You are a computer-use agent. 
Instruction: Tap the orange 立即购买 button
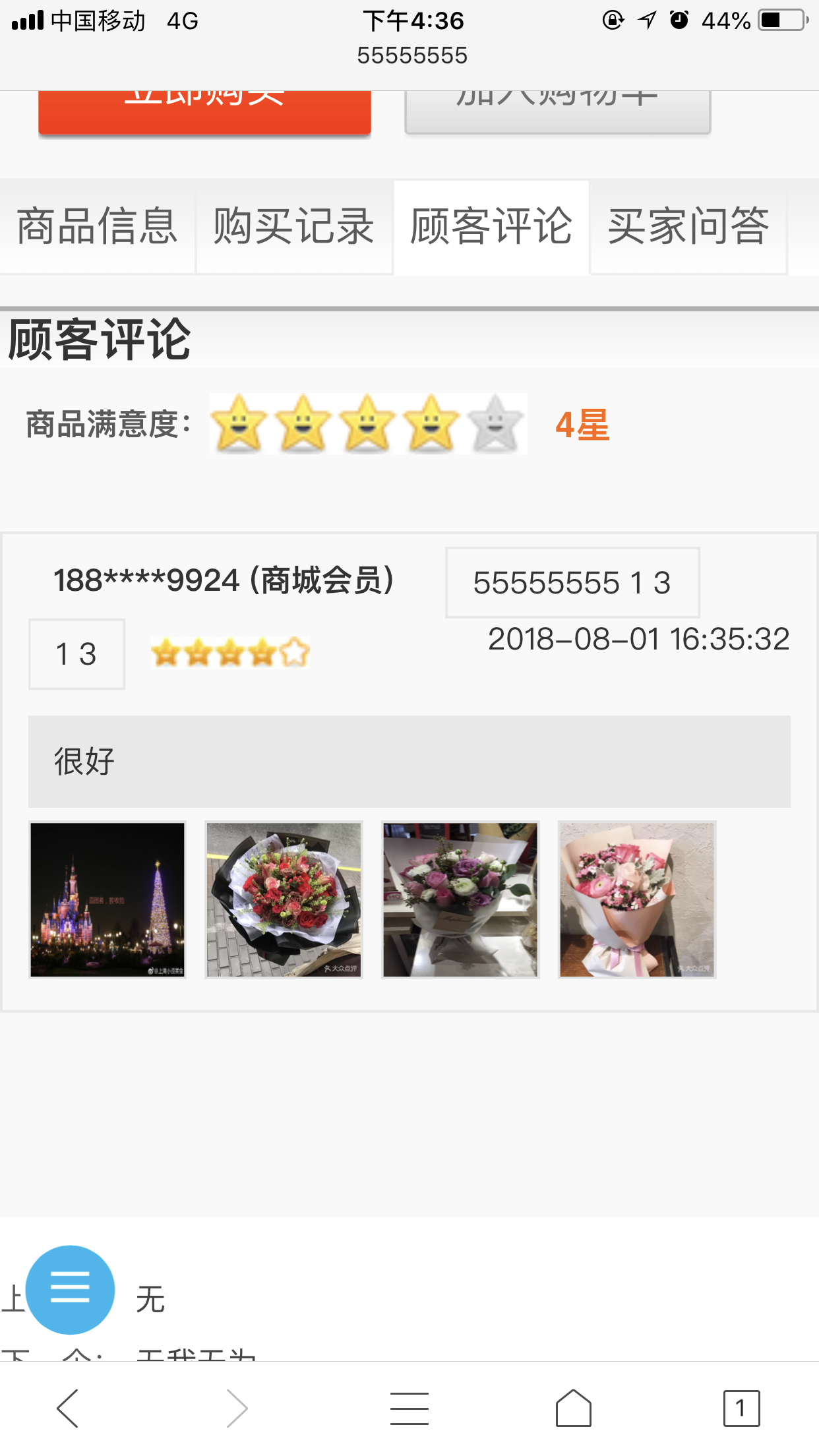(x=204, y=111)
